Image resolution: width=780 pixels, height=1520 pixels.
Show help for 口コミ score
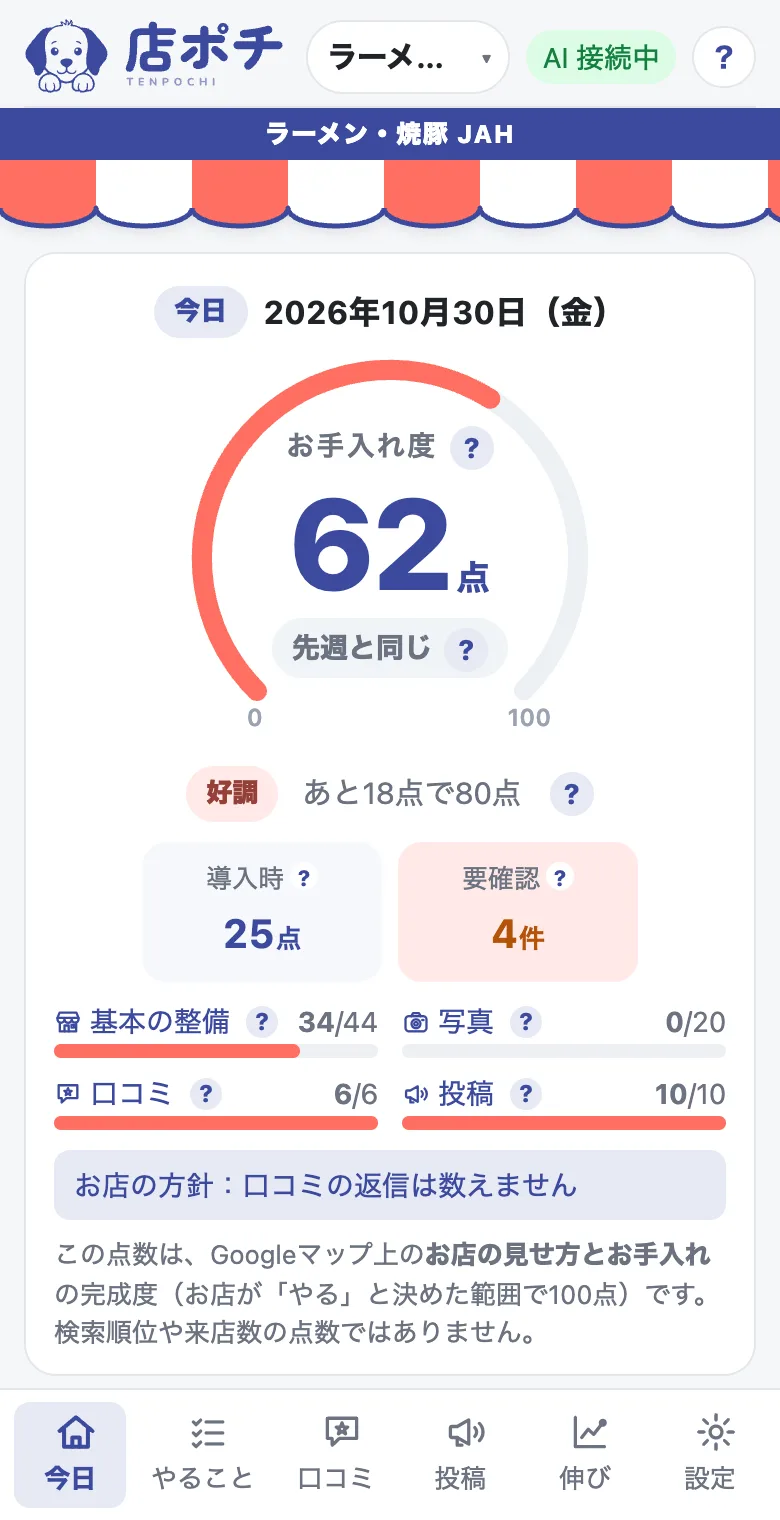point(205,1094)
